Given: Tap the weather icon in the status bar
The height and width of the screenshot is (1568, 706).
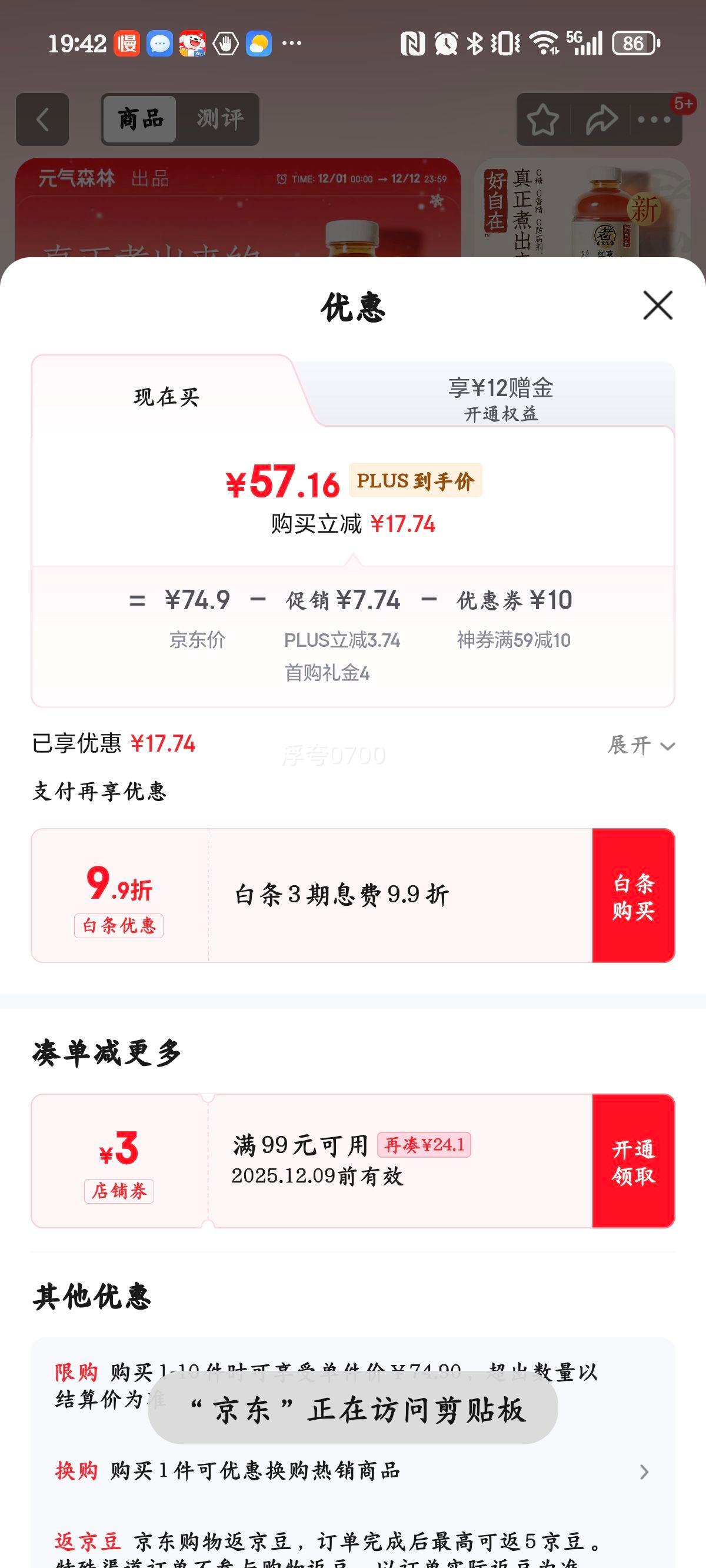Looking at the screenshot, I should point(259,44).
